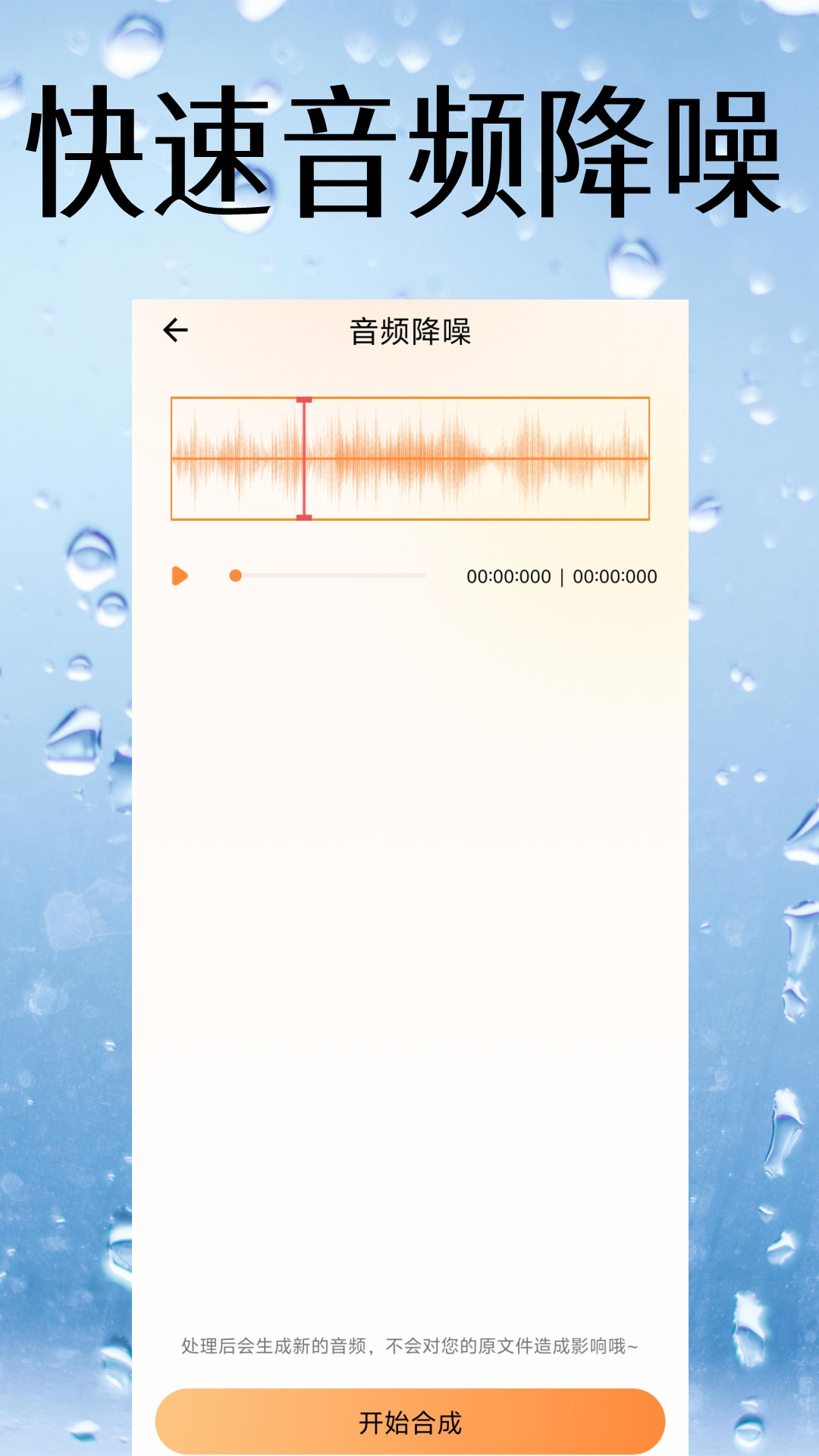Click the top of the red selection marker

pos(303,400)
